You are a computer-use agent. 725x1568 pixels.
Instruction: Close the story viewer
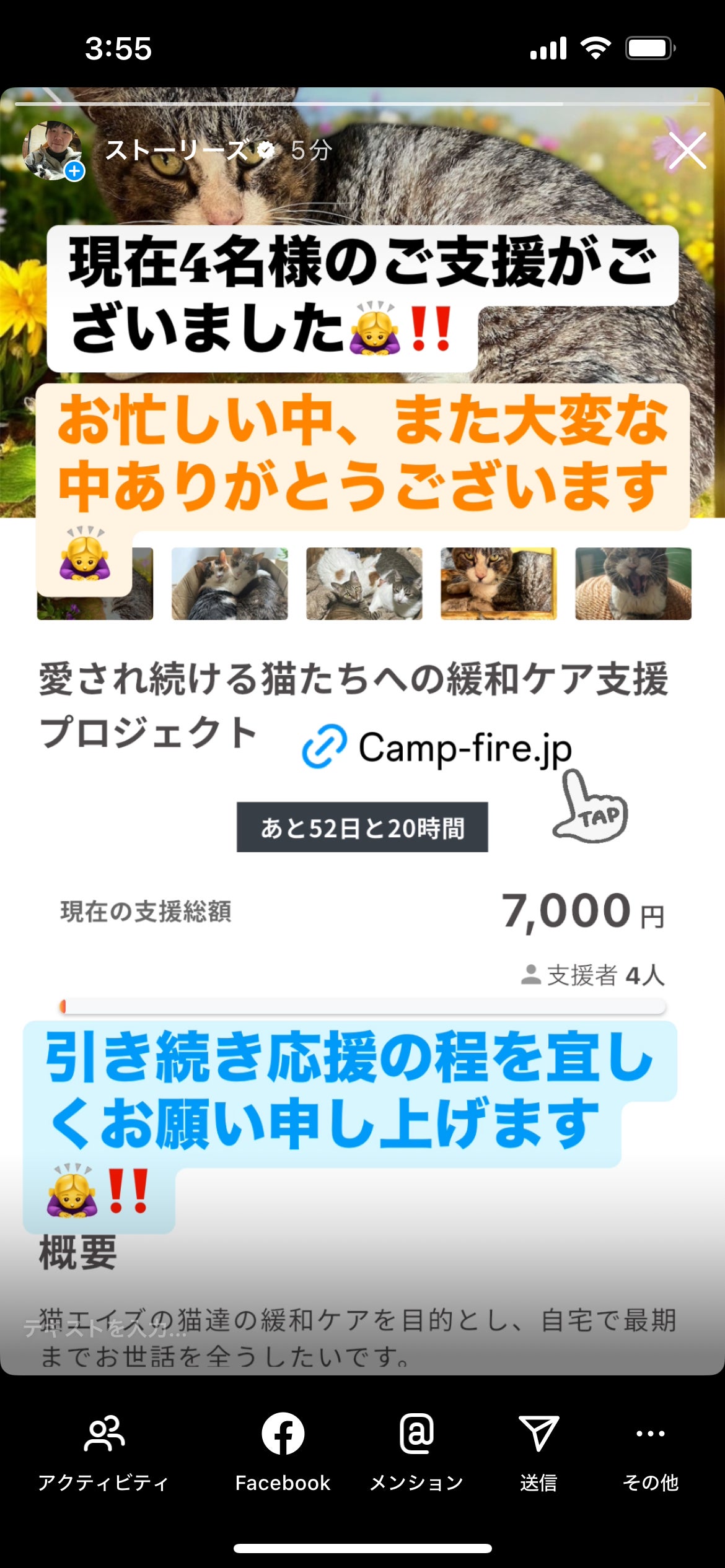[687, 150]
